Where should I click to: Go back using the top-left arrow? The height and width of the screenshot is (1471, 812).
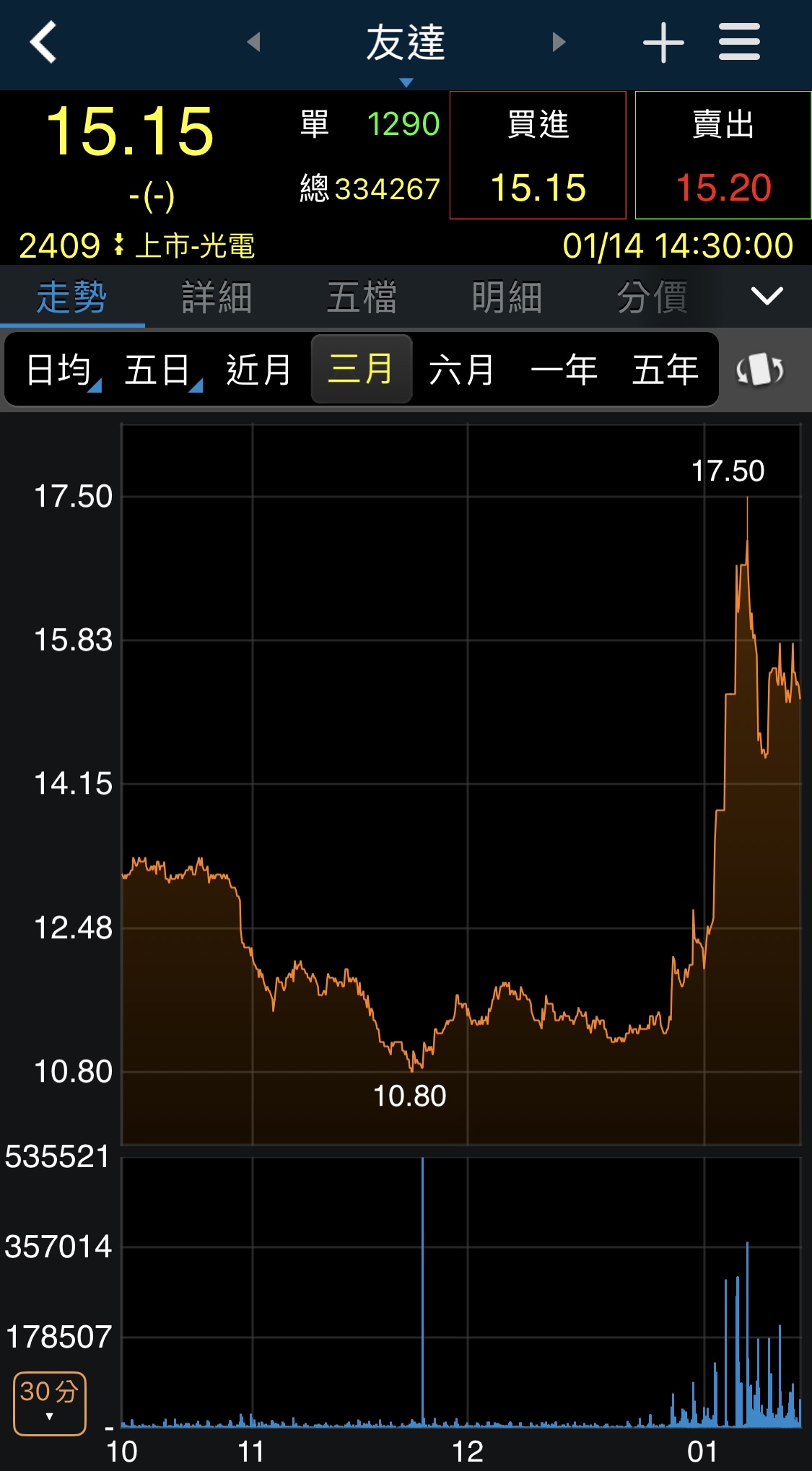[43, 42]
